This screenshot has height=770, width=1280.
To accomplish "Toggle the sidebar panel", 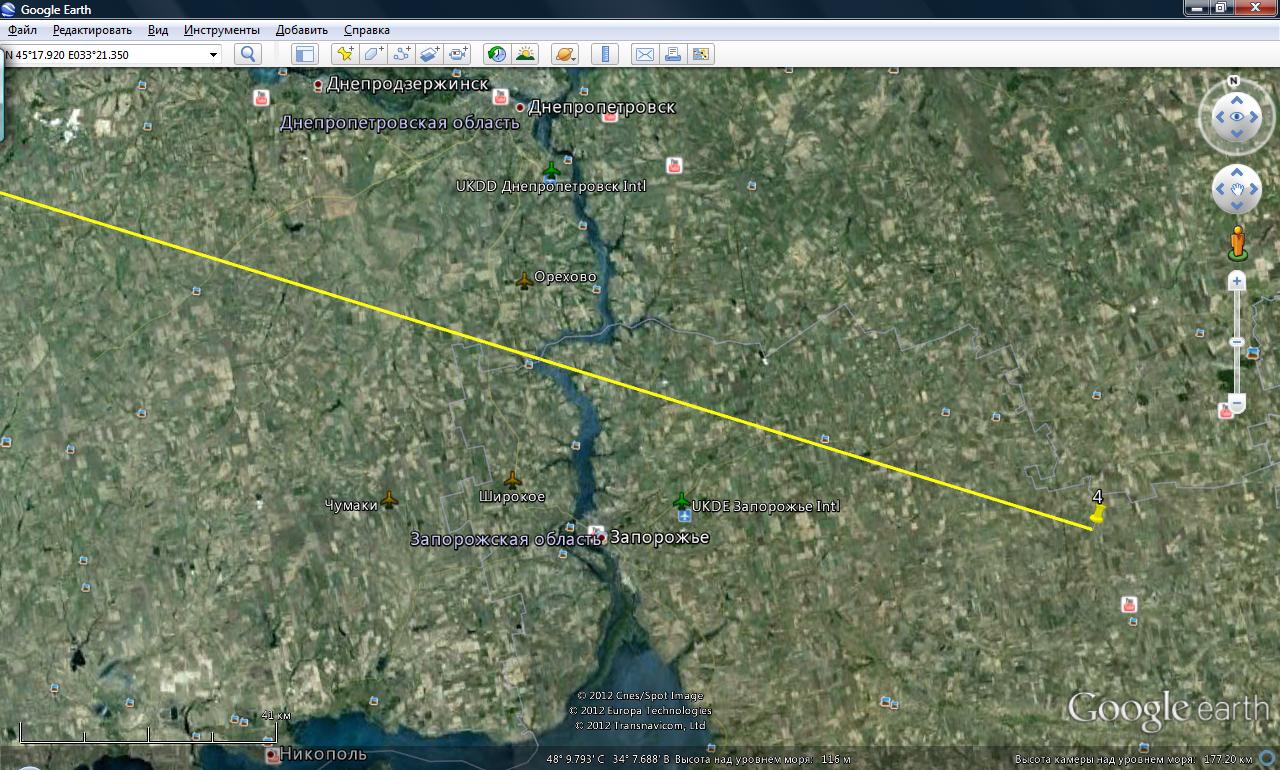I will [304, 55].
